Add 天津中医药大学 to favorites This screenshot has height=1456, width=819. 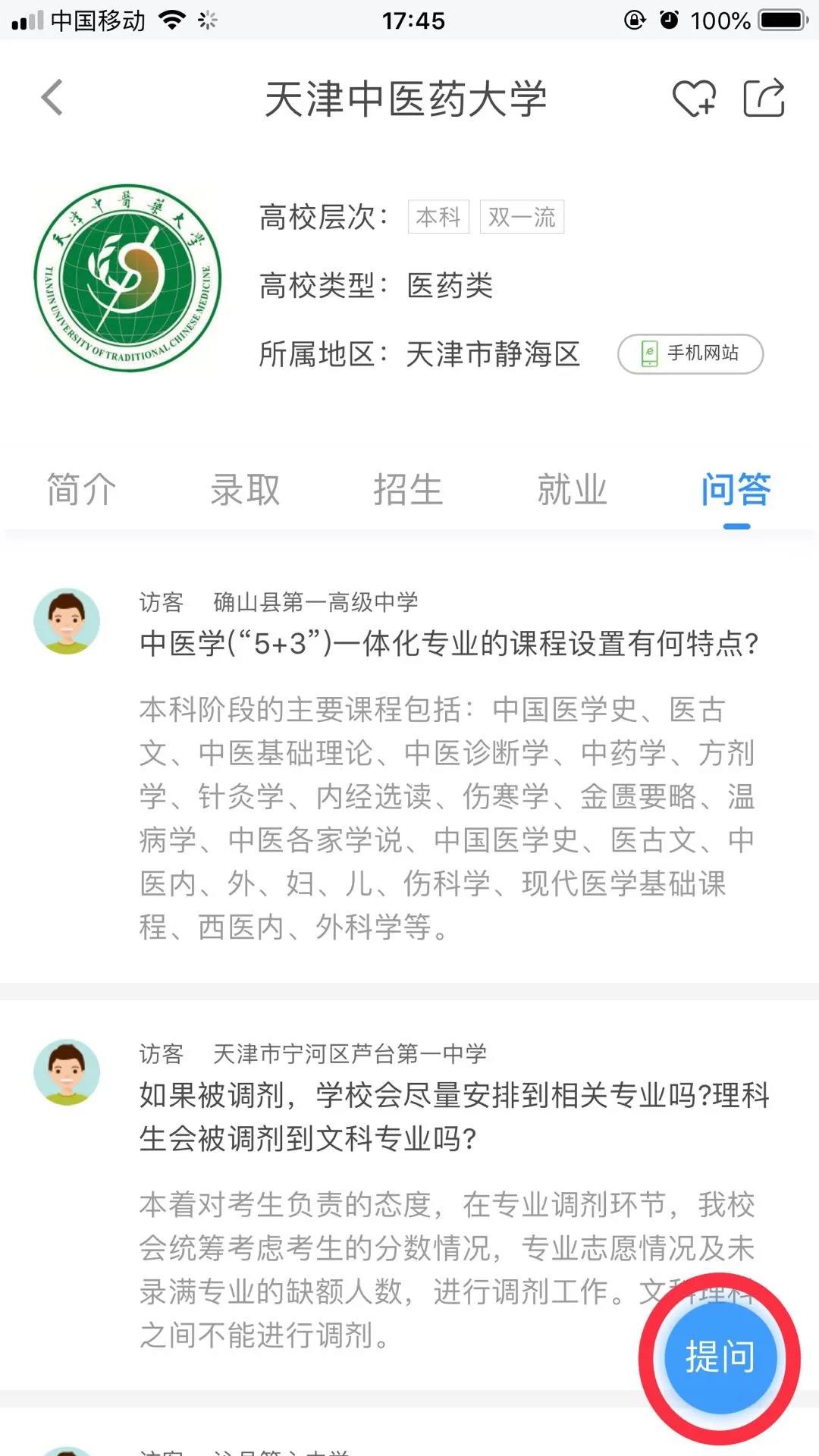coord(694,98)
